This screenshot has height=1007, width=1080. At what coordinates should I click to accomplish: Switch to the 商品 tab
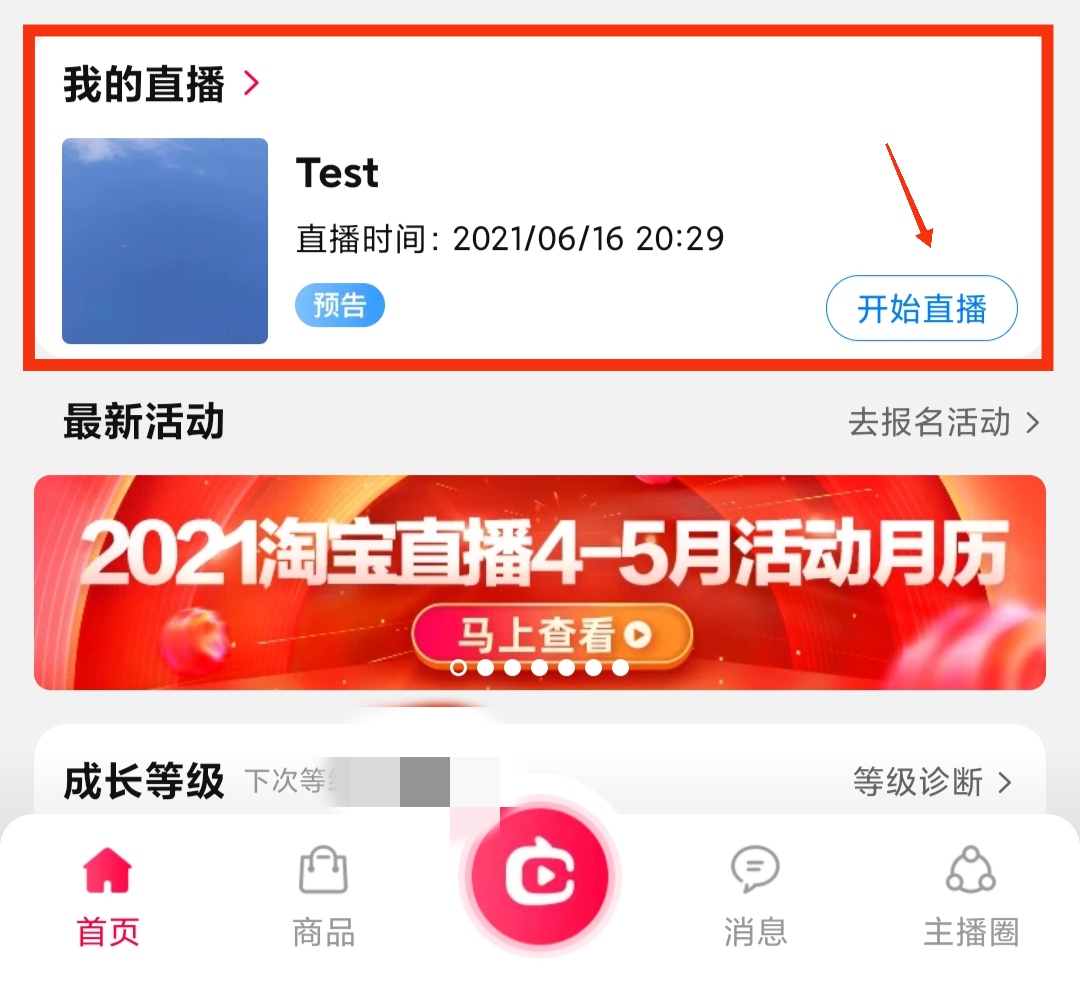(x=323, y=896)
